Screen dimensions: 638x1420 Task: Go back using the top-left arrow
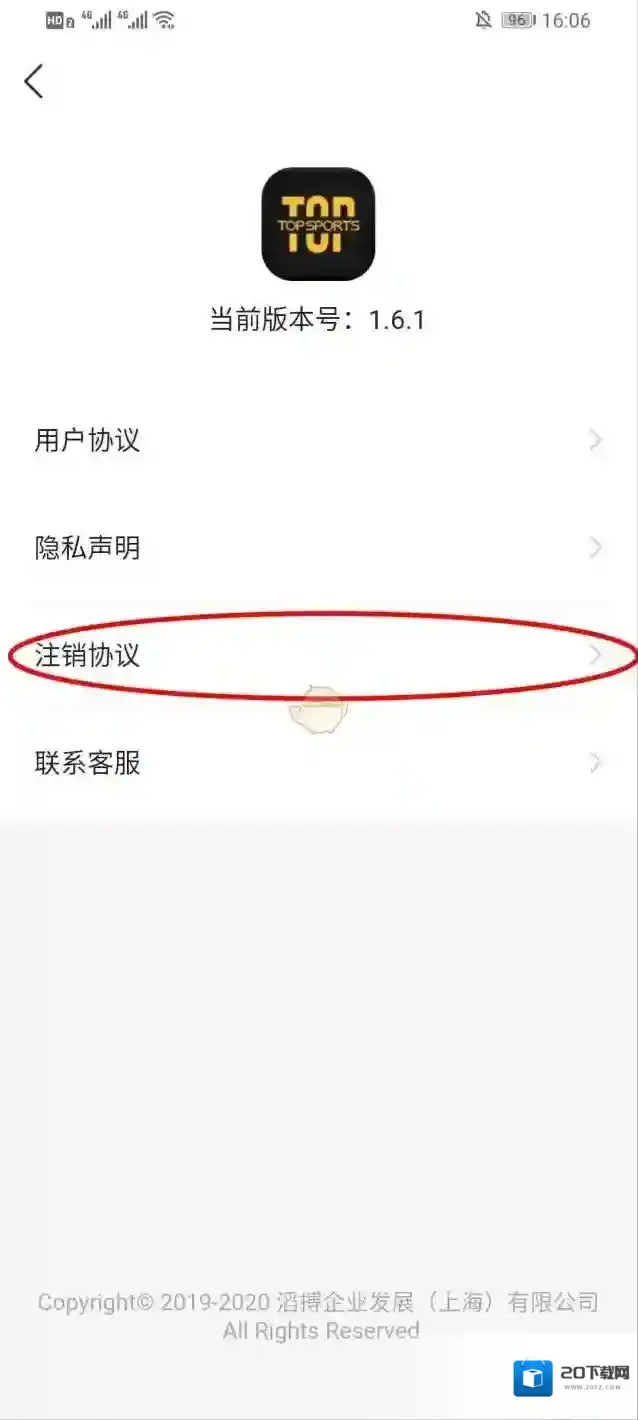[34, 81]
